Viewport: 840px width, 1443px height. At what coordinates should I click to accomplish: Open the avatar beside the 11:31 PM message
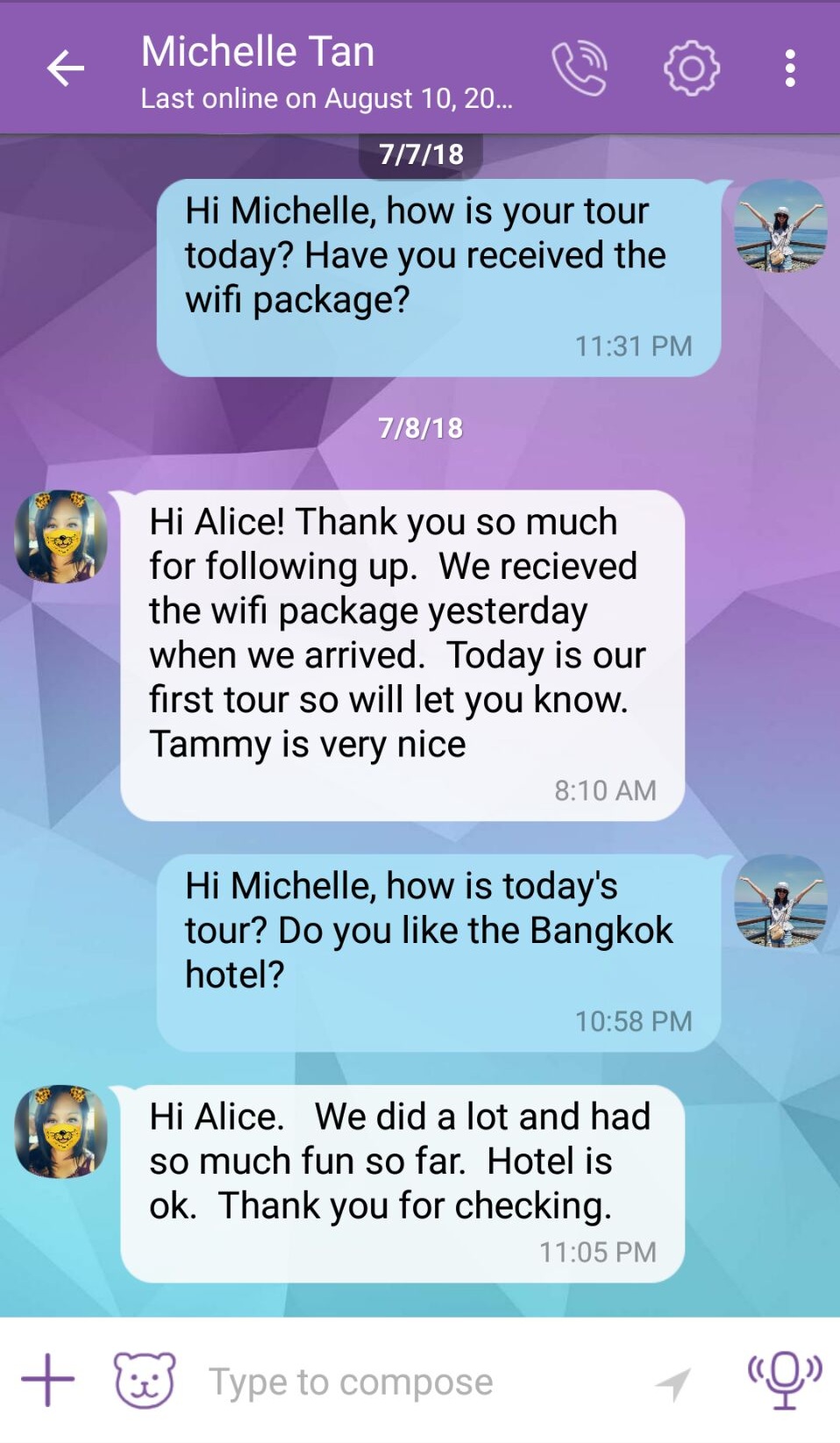pos(779,225)
